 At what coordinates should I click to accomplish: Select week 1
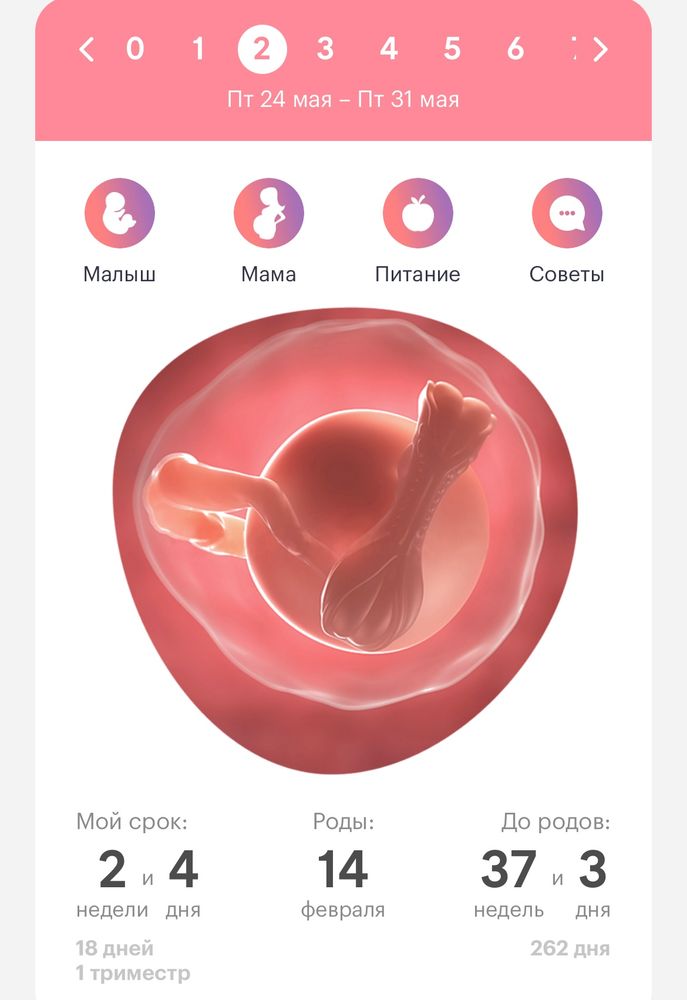click(198, 49)
